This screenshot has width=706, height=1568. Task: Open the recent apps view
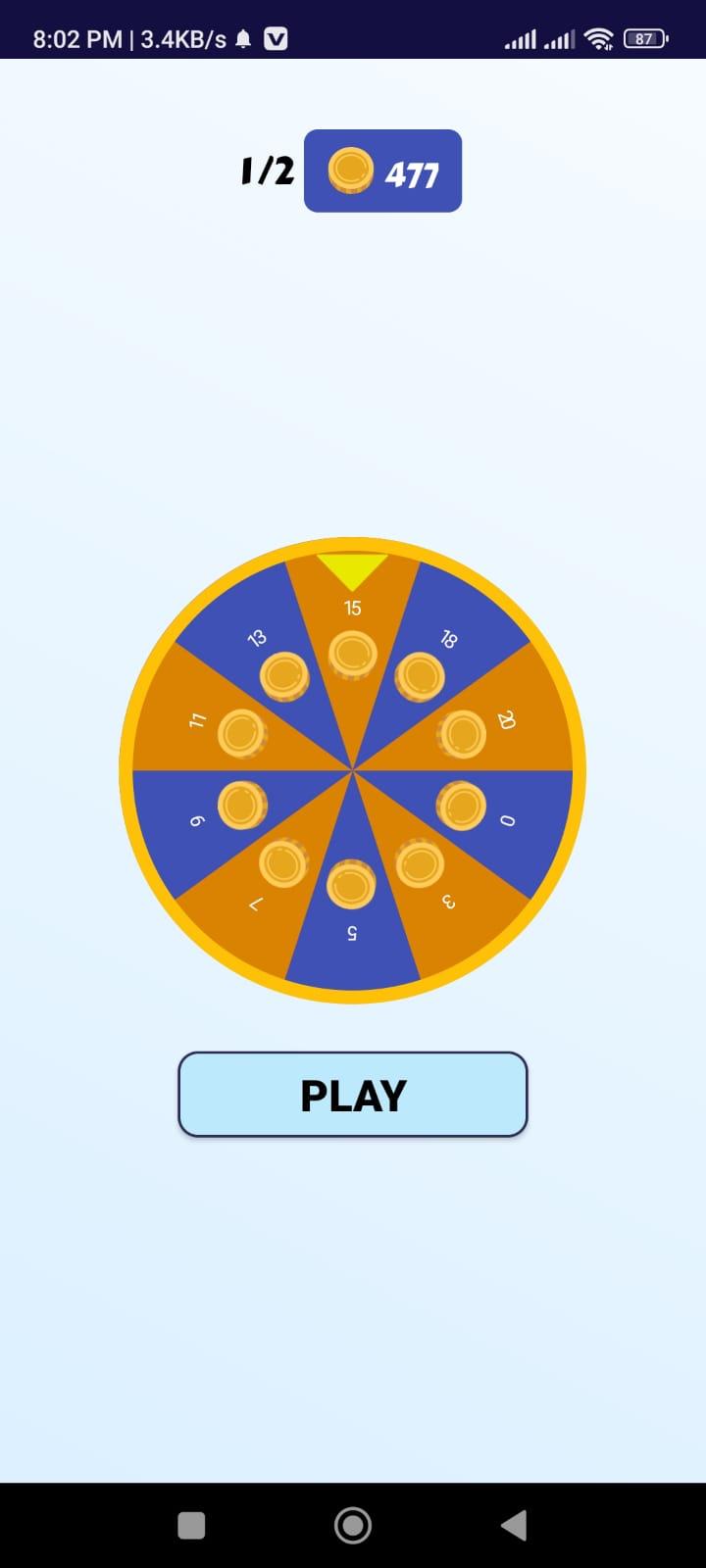(191, 1525)
